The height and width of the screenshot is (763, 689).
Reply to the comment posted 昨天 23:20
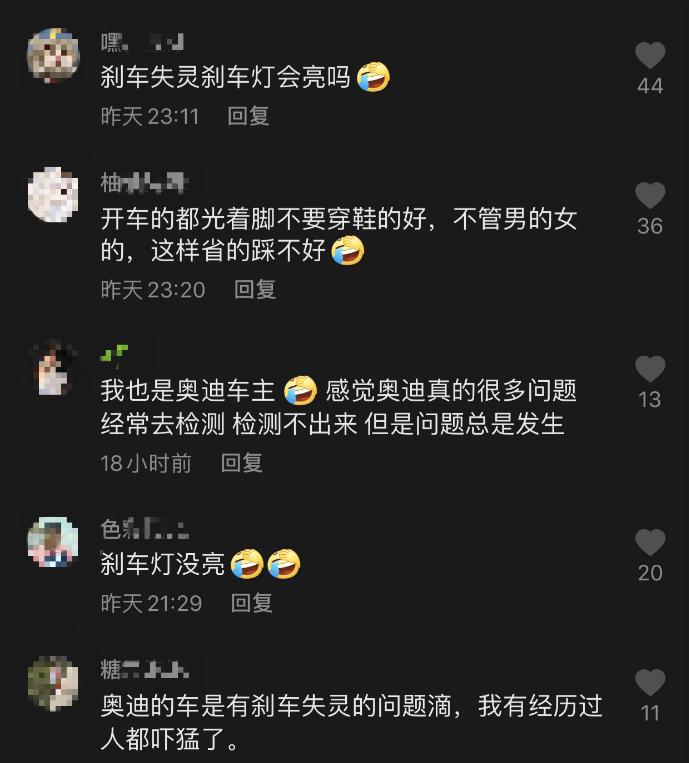coord(255,289)
